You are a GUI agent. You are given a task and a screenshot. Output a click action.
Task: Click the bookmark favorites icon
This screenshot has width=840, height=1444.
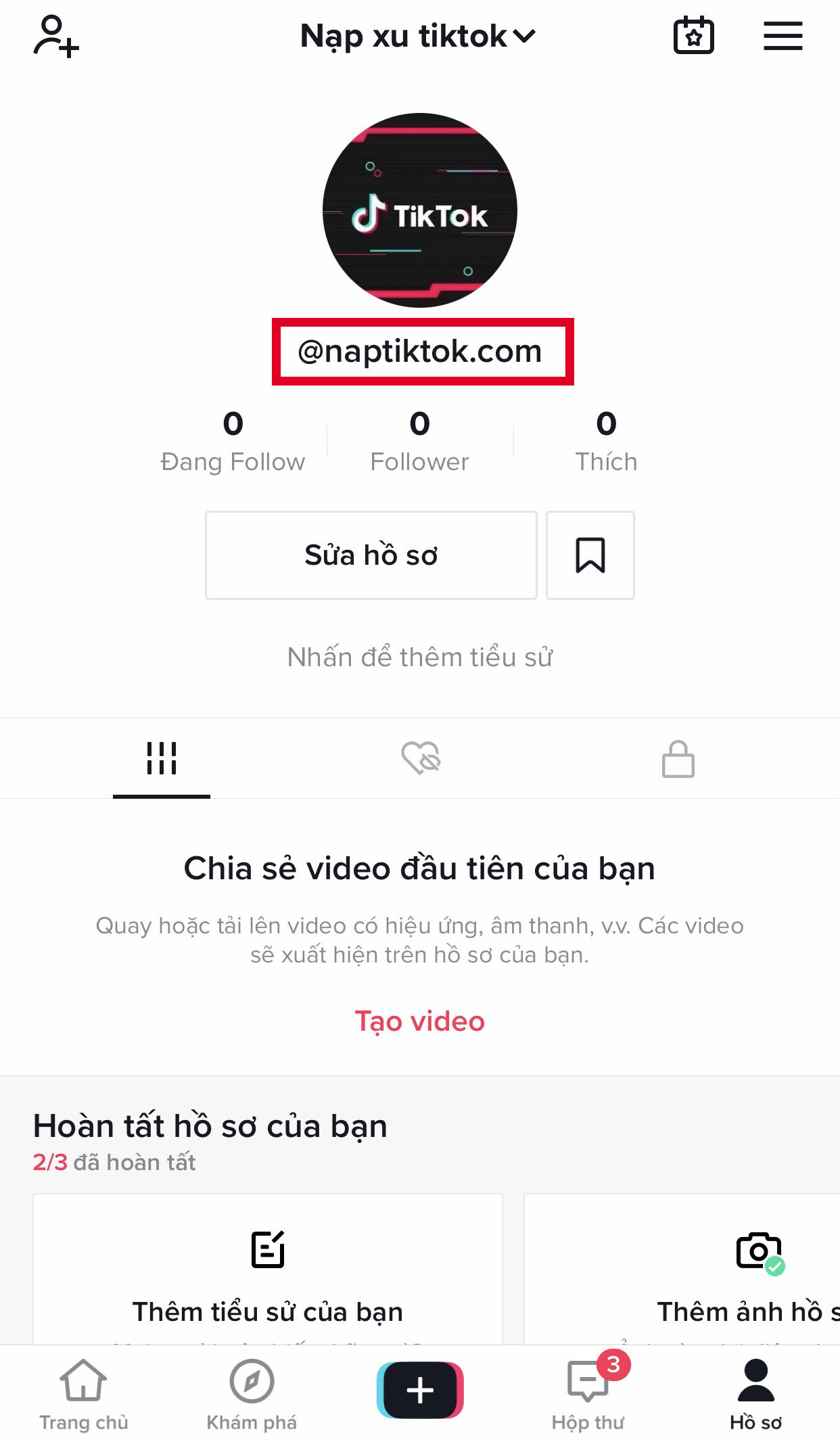coord(590,555)
